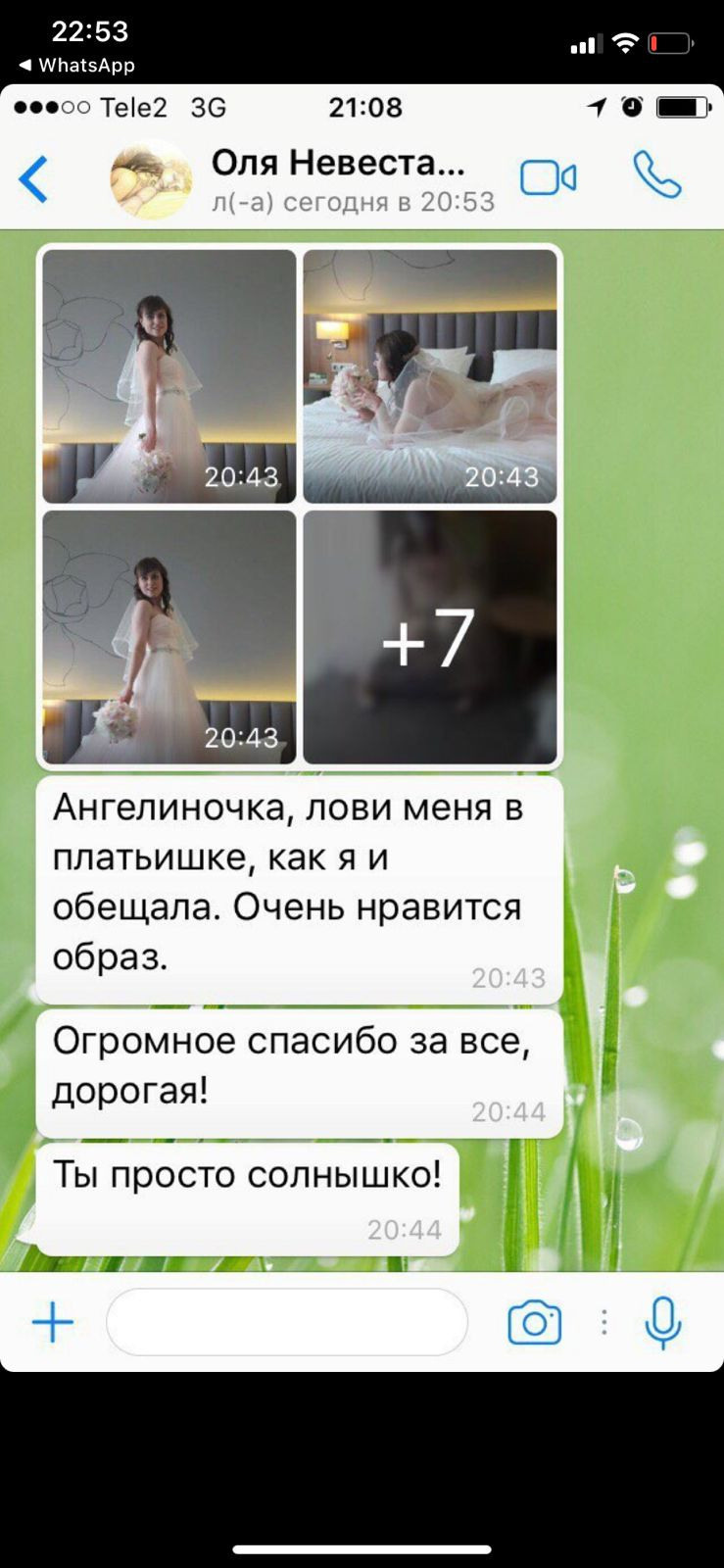The height and width of the screenshot is (1568, 724).
Task: Open the attachment menu with the plus icon
Action: tap(54, 1322)
